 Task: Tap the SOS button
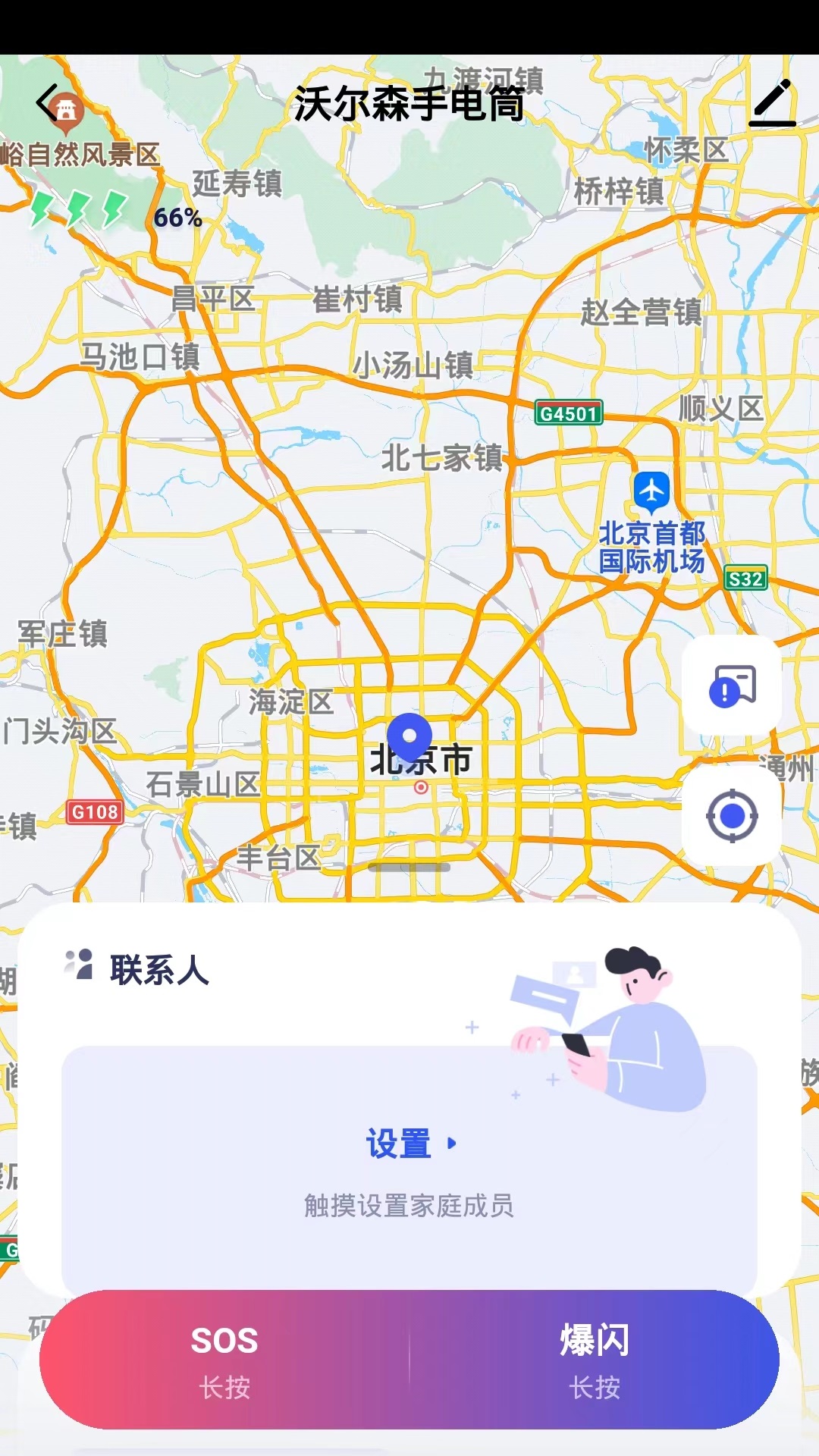point(224,1359)
